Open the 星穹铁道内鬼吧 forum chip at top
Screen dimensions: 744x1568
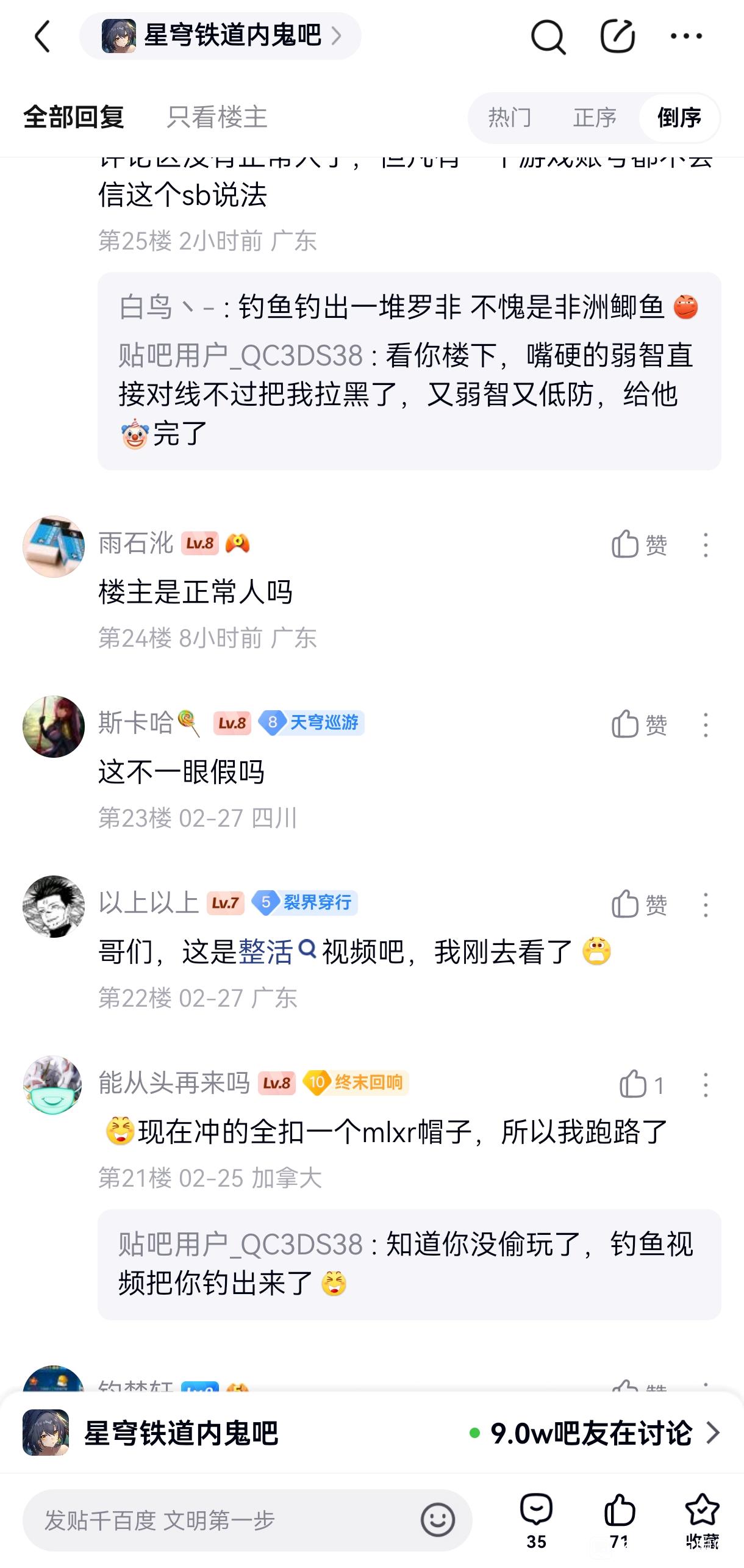pos(220,37)
